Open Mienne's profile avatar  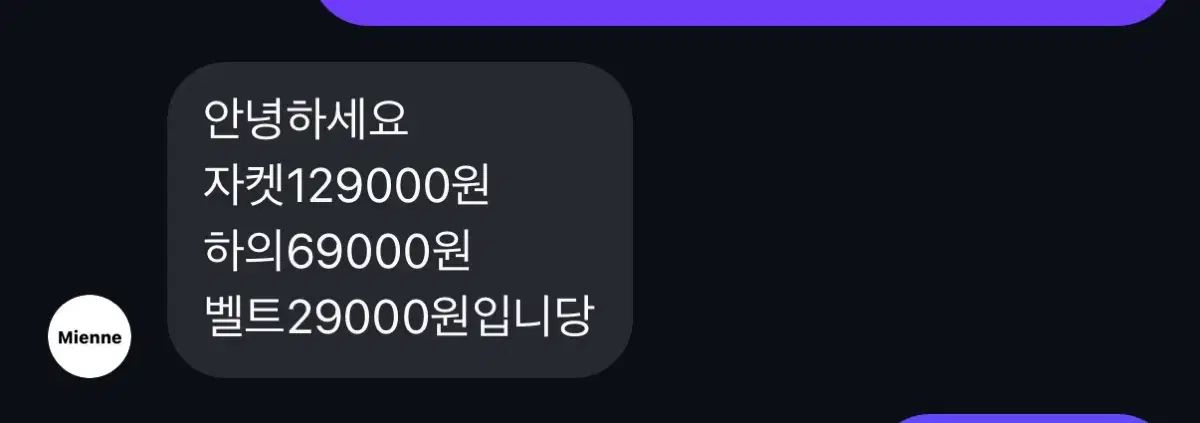90,337
